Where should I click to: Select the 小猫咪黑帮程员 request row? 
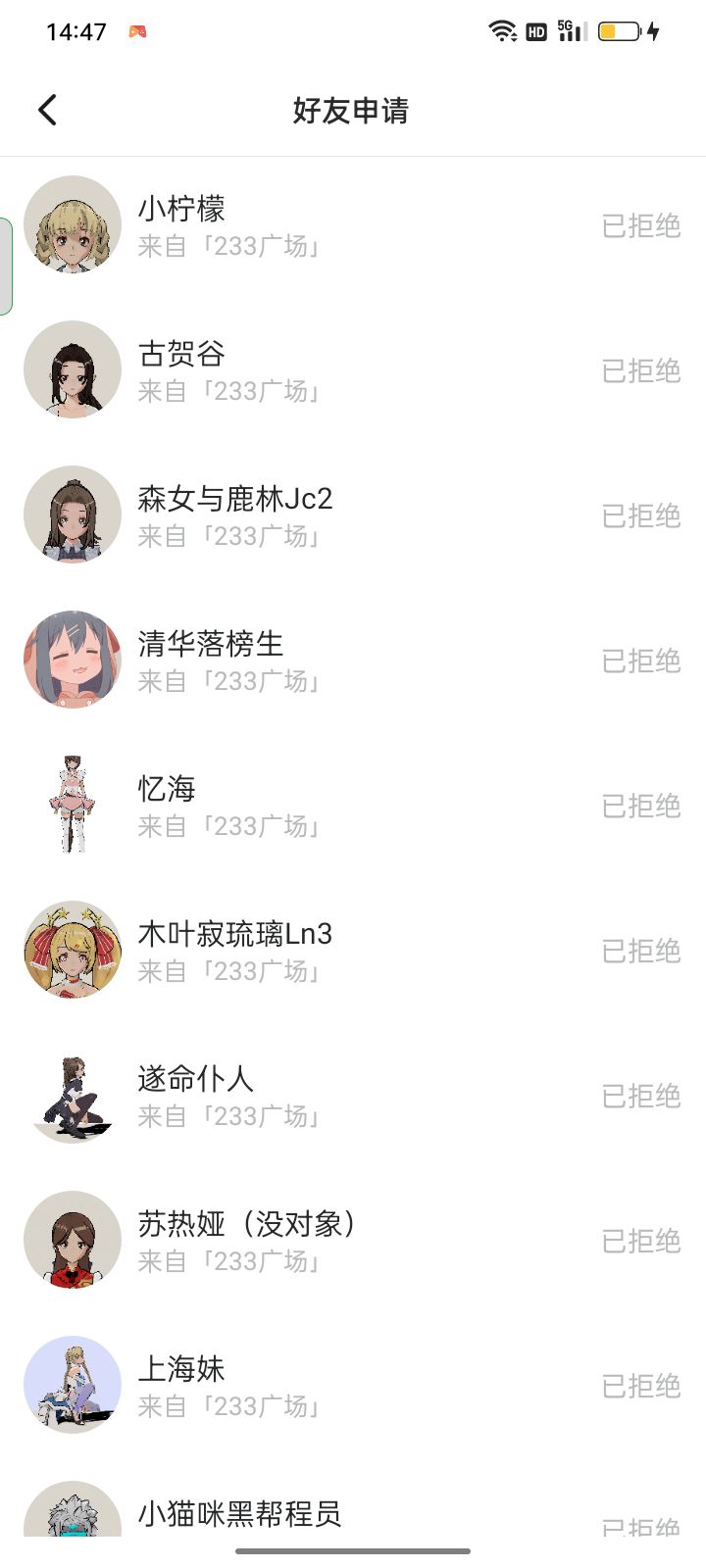(353, 1514)
